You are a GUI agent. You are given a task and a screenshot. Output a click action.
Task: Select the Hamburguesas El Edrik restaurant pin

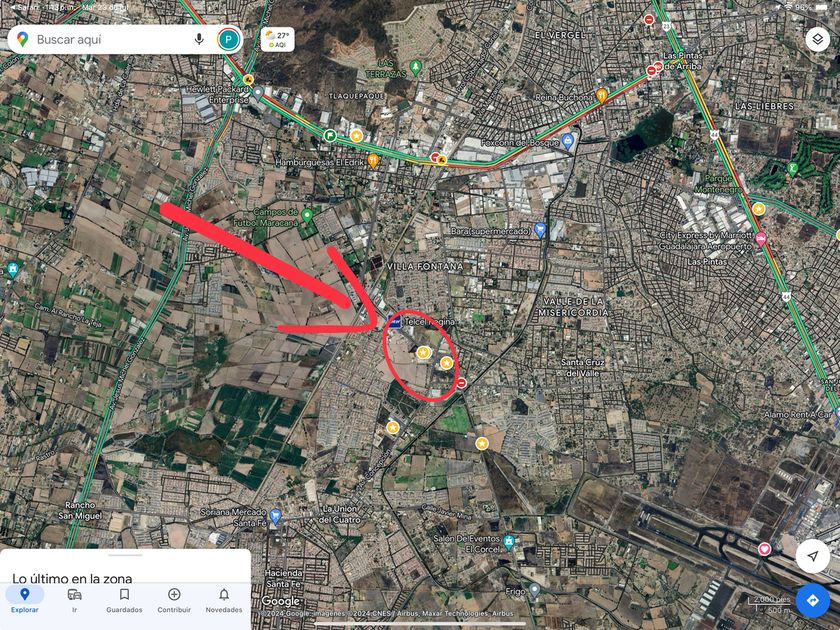coord(373,160)
